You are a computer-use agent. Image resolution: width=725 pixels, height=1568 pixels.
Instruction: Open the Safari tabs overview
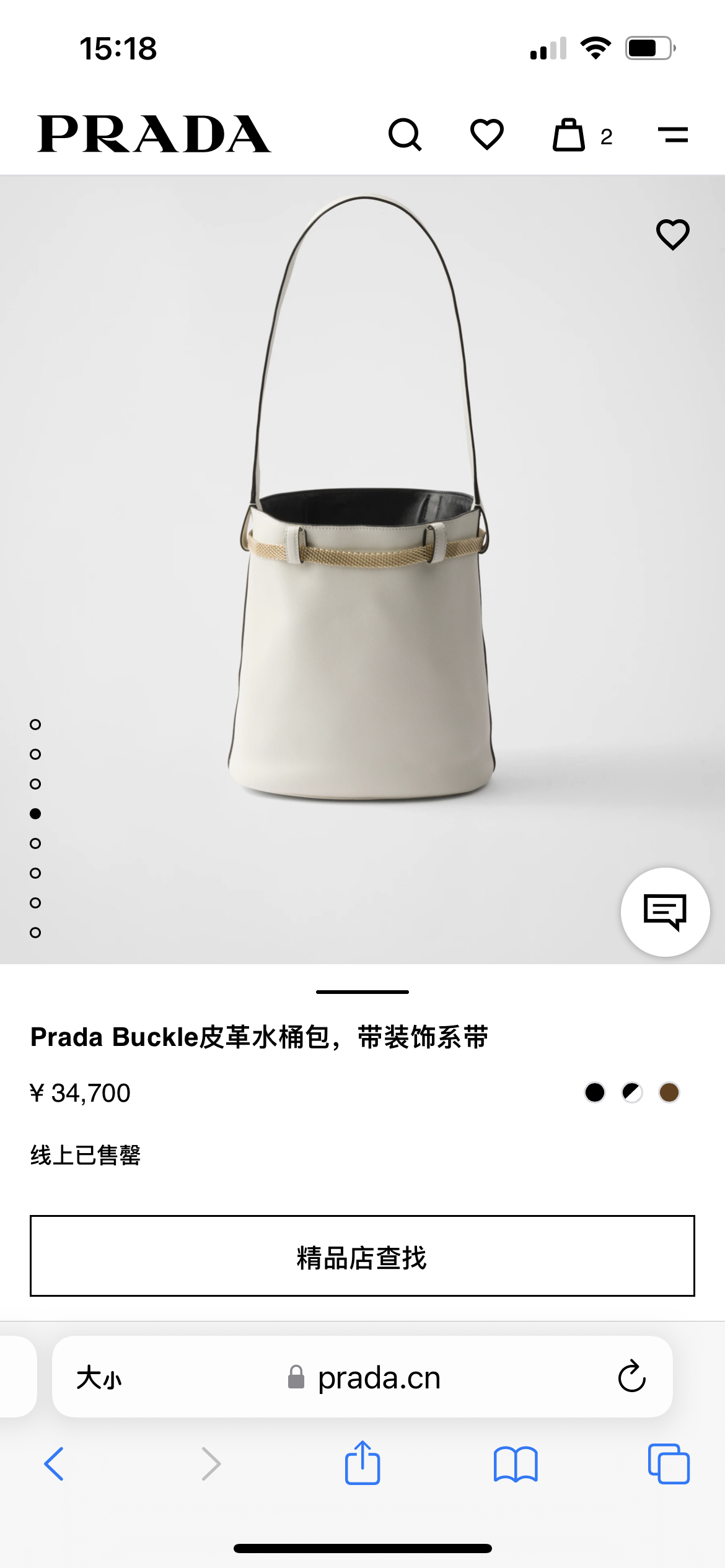[669, 1464]
